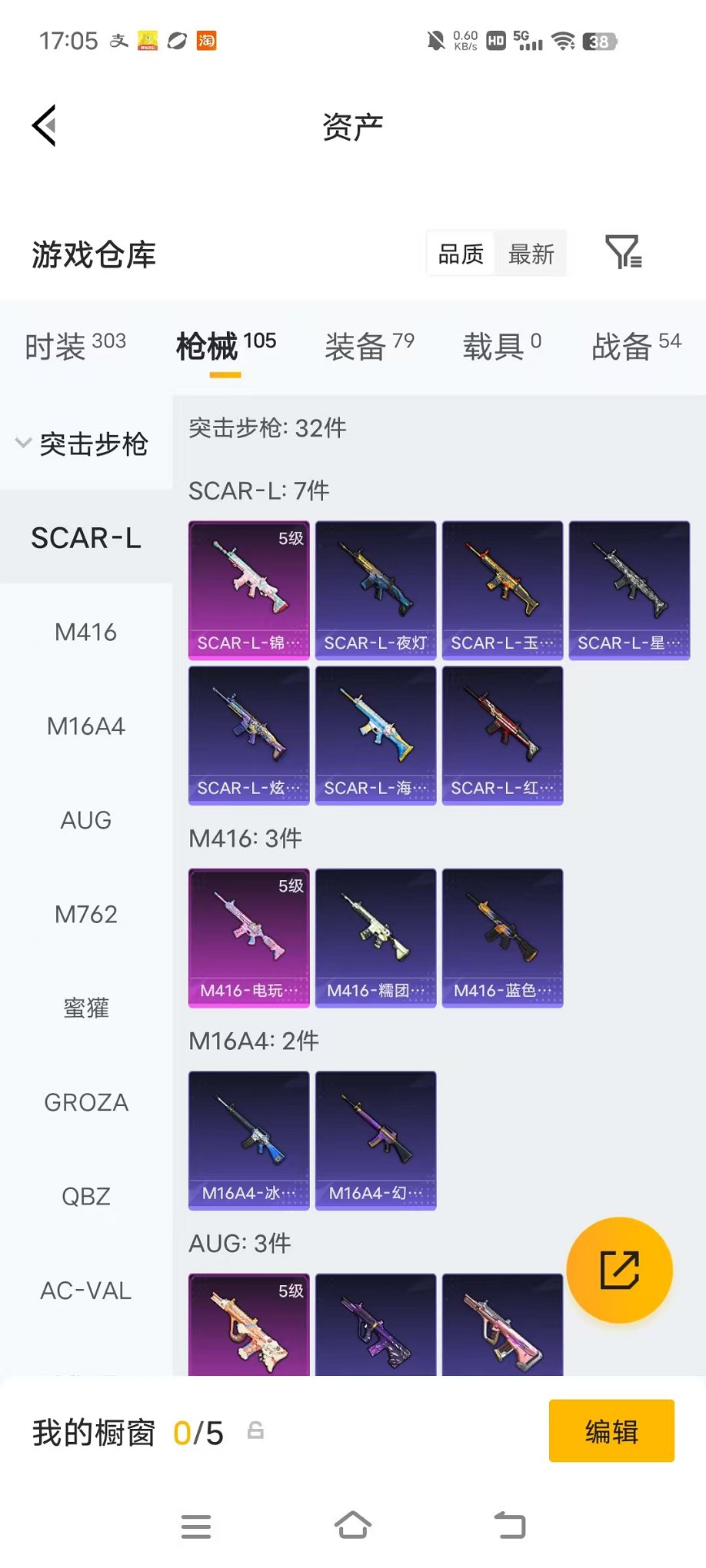Tap the 编辑 button for 我的橱窗
The height and width of the screenshot is (1568, 706).
pyautogui.click(x=611, y=1431)
